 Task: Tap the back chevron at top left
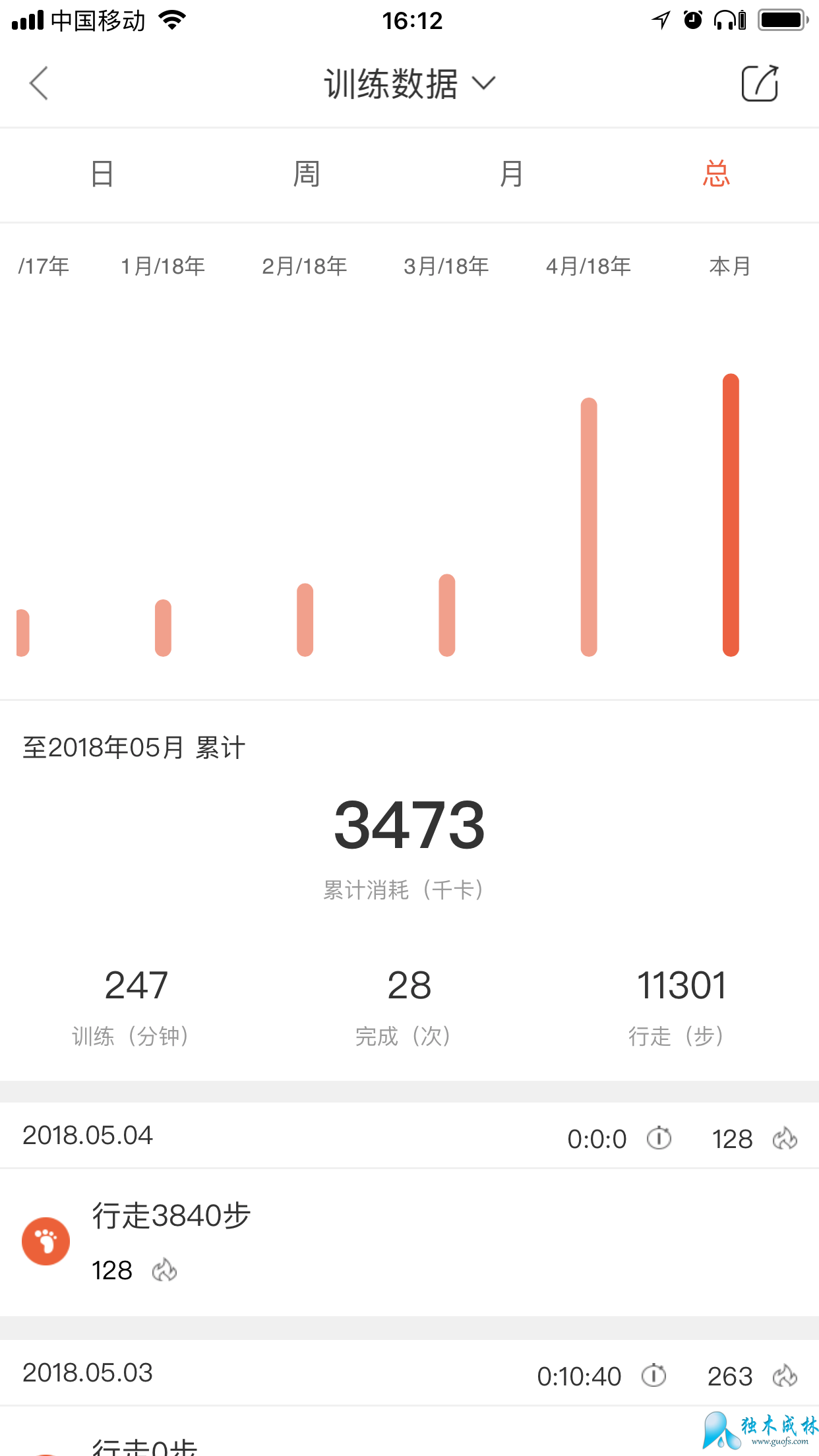38,83
